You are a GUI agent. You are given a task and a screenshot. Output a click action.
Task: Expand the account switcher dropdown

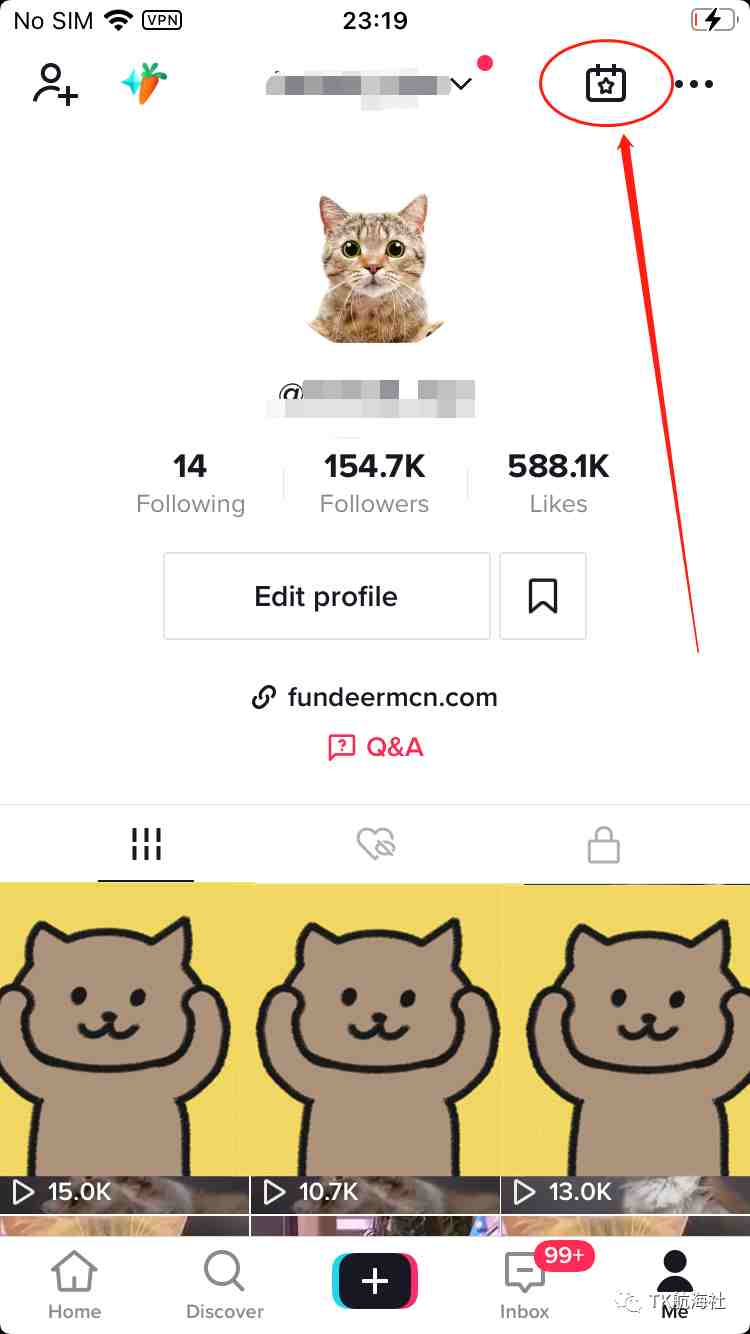(x=461, y=85)
